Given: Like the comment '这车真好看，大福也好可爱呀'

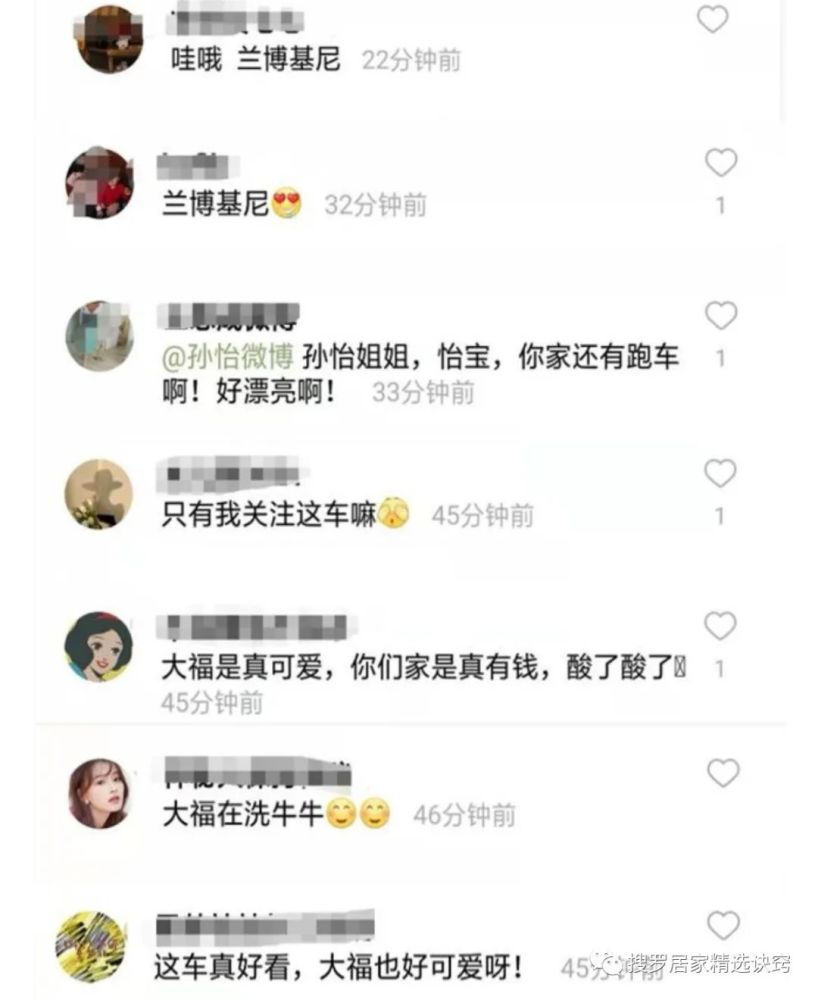Looking at the screenshot, I should pos(723,925).
